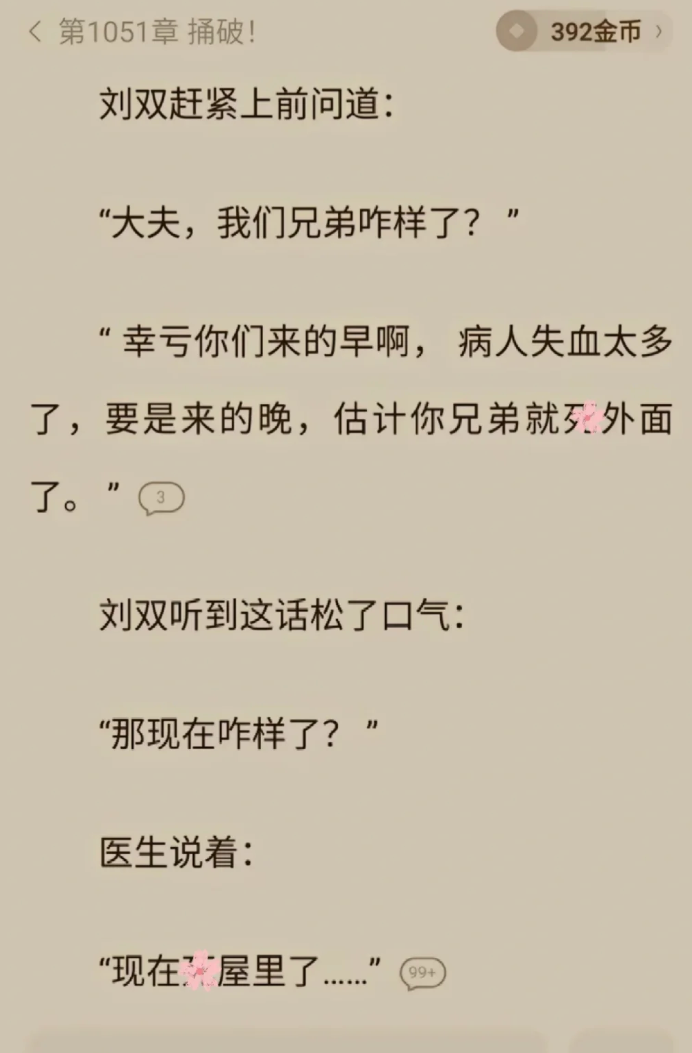Open the paragraph comment bubble showing 3
The image size is (692, 1053).
tap(160, 497)
